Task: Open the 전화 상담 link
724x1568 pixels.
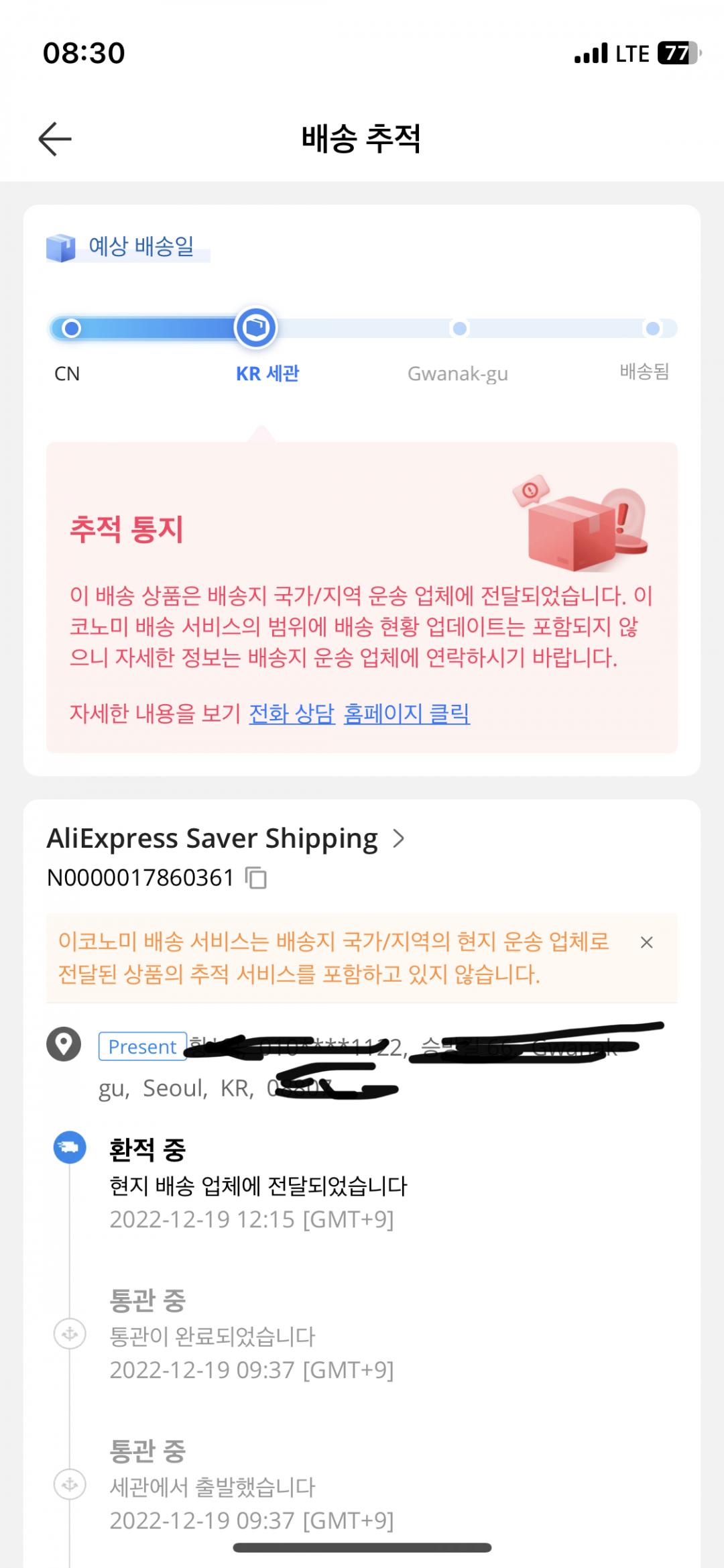Action: [x=292, y=713]
